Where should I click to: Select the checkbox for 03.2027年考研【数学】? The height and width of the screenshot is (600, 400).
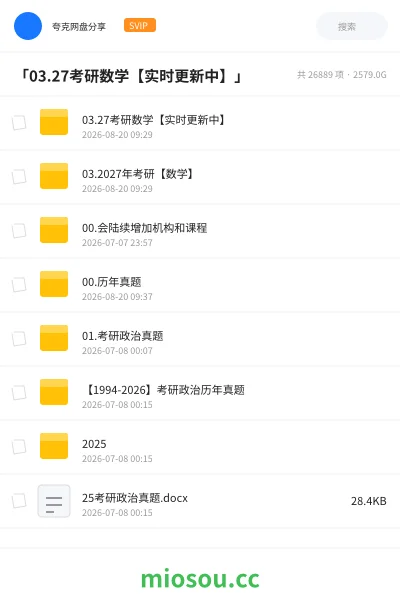coord(19,176)
